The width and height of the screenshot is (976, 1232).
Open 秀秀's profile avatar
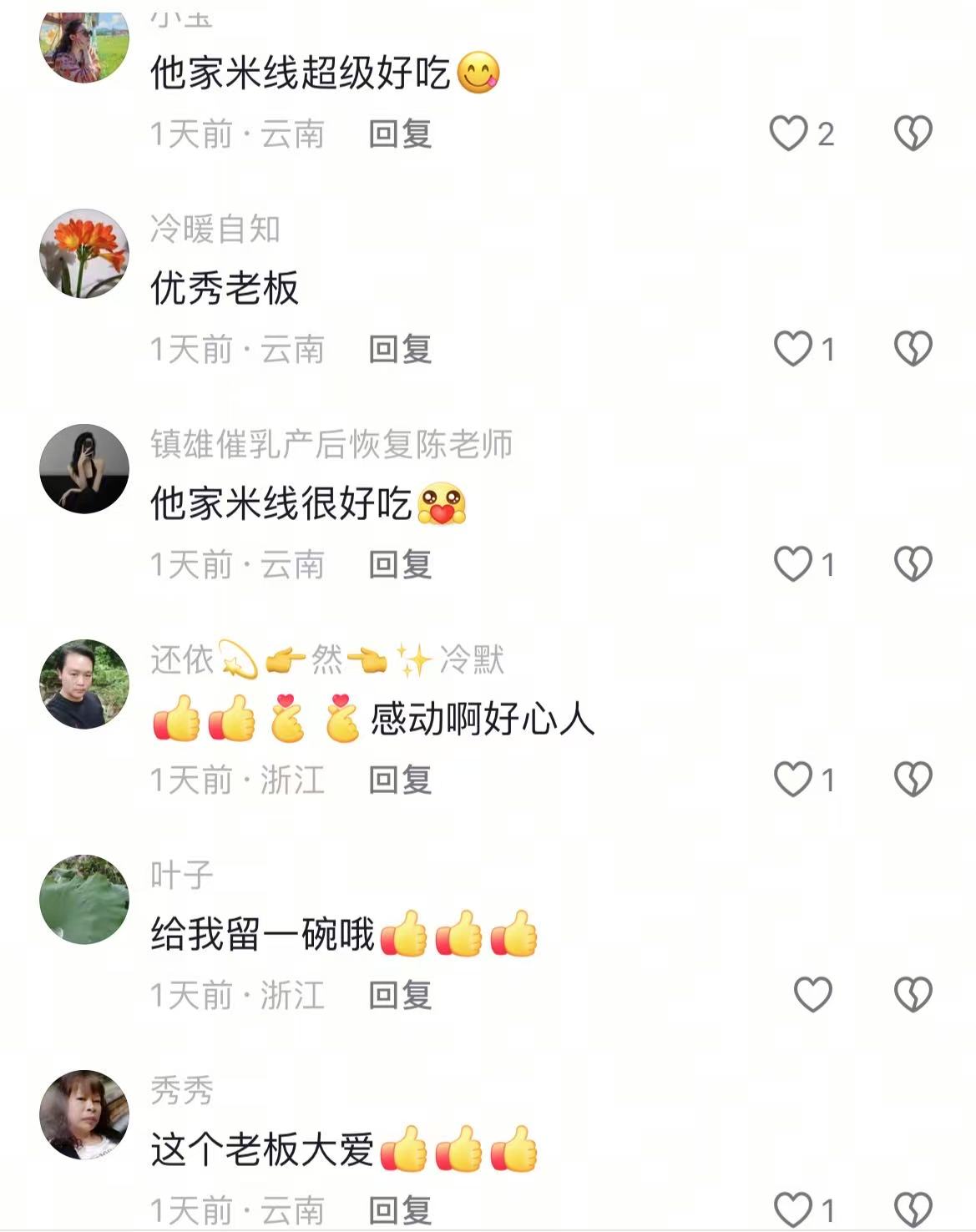(x=84, y=1115)
